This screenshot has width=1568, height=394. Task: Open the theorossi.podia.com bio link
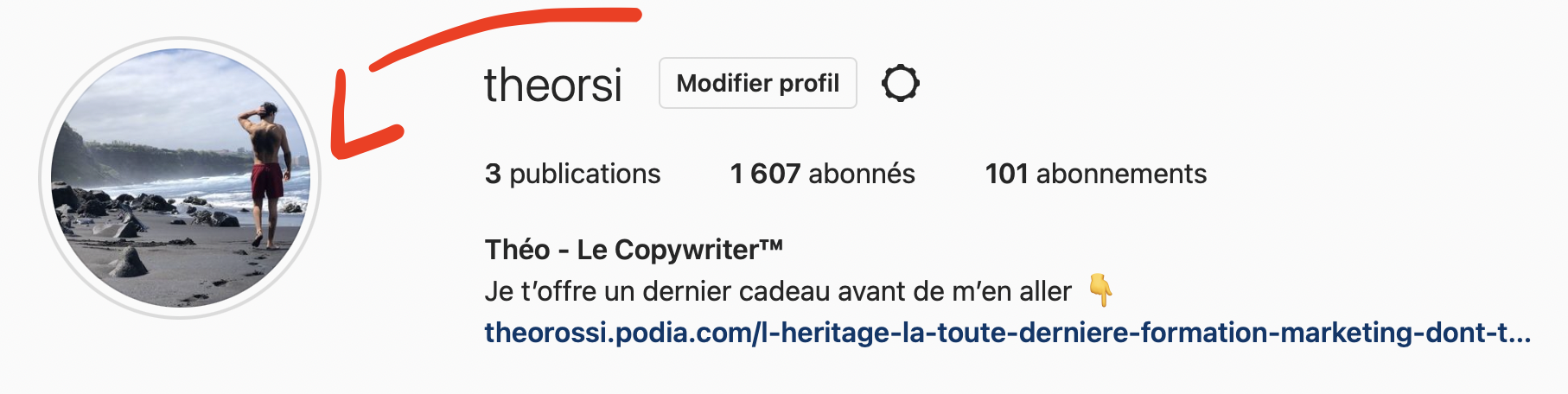tap(1007, 333)
